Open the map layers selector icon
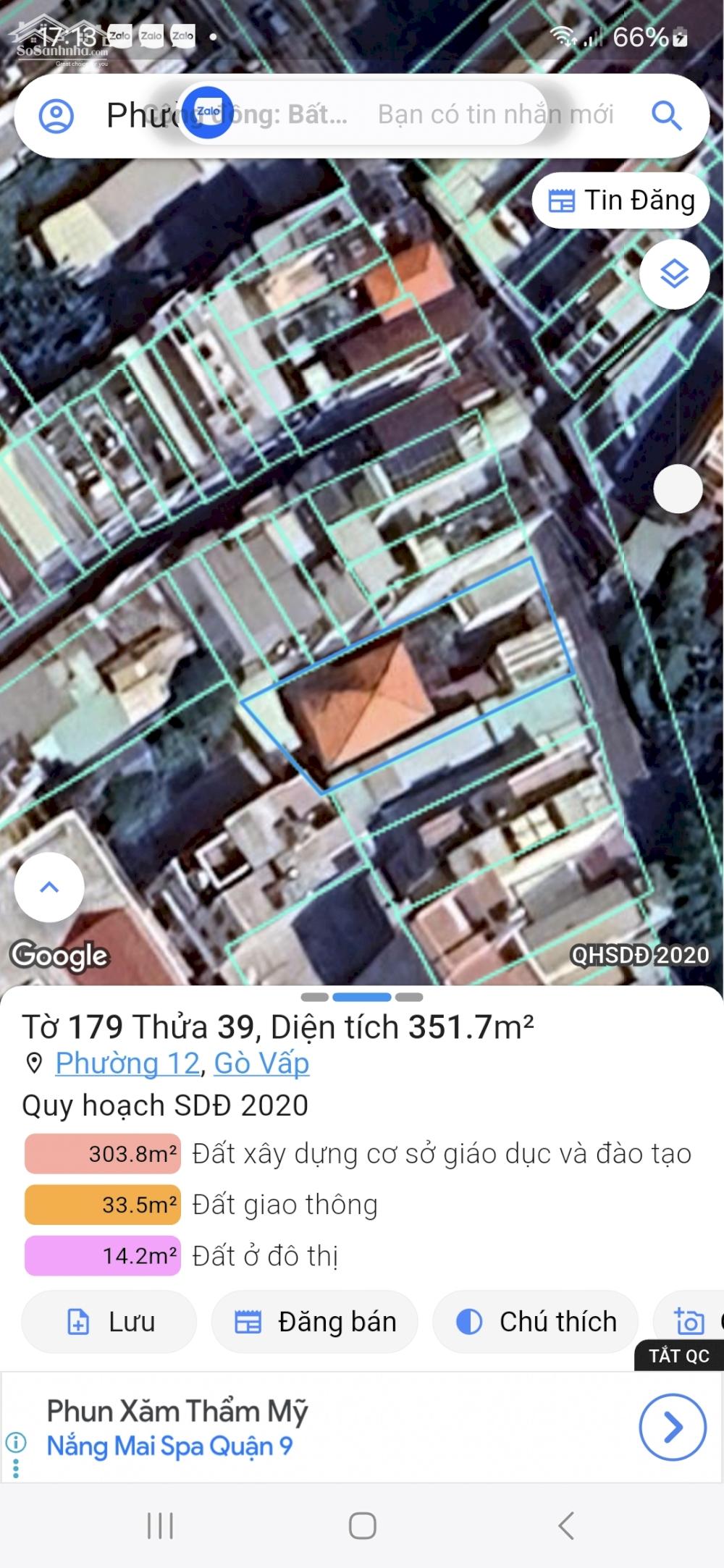724x1568 pixels. pyautogui.click(x=675, y=273)
